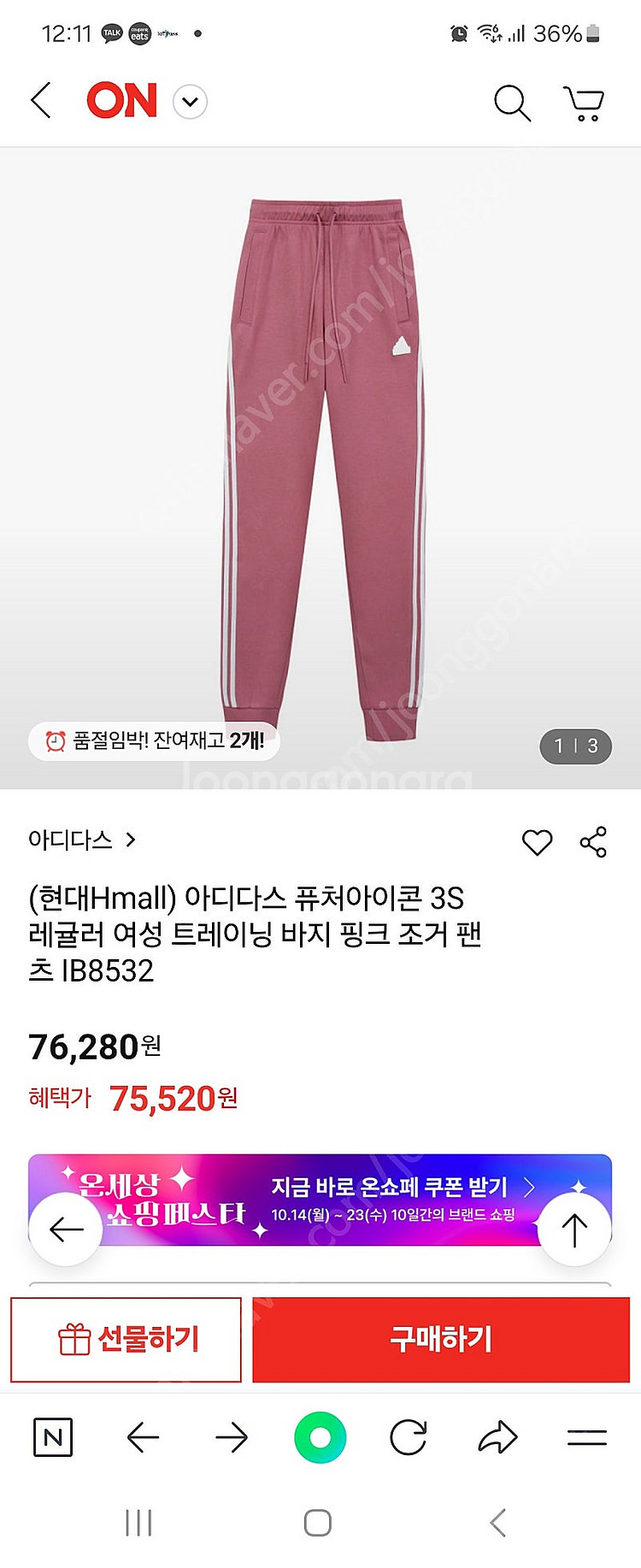Open the shopping cart
Image resolution: width=641 pixels, height=1568 pixels.
[x=584, y=103]
